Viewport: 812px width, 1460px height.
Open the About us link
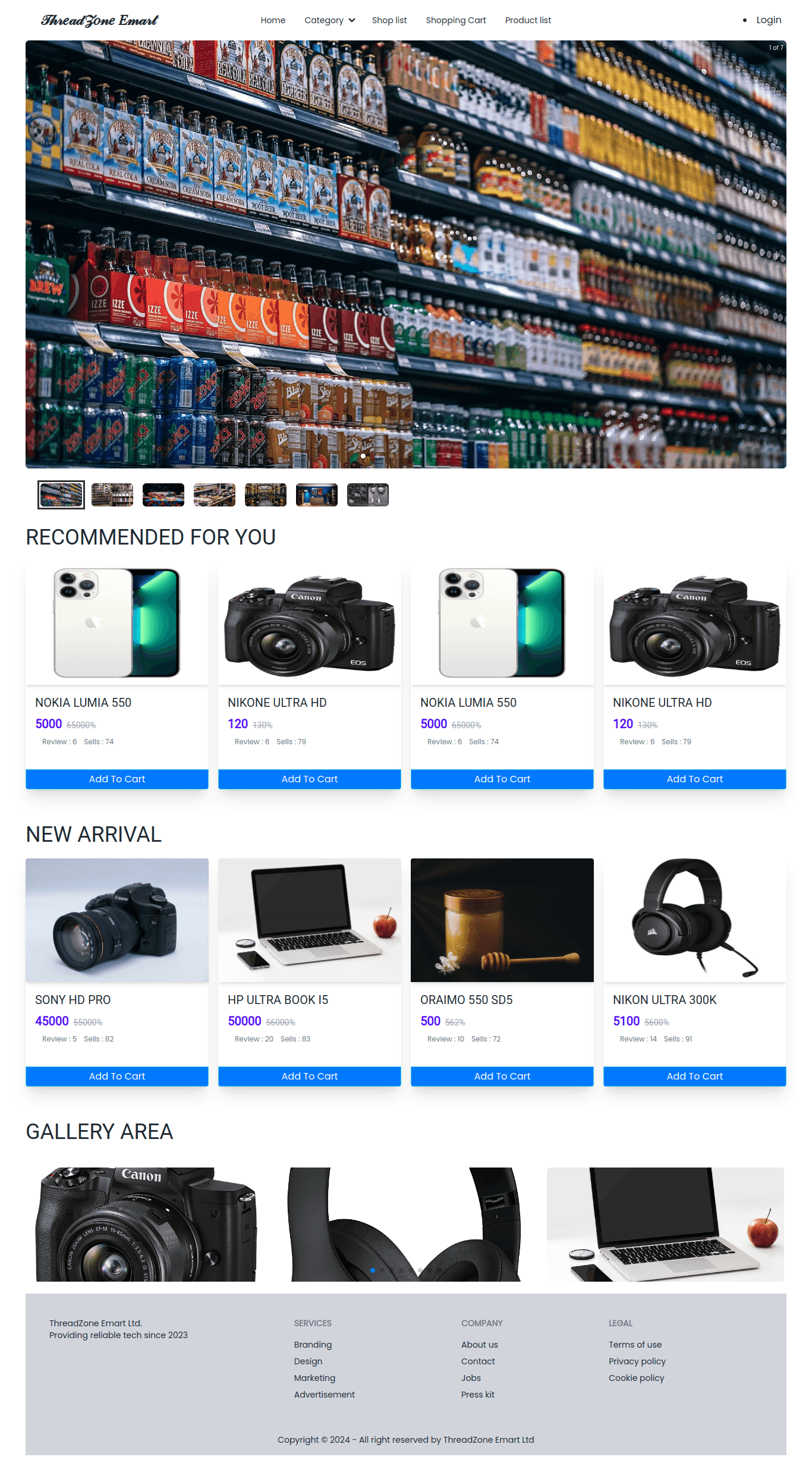click(x=479, y=1345)
